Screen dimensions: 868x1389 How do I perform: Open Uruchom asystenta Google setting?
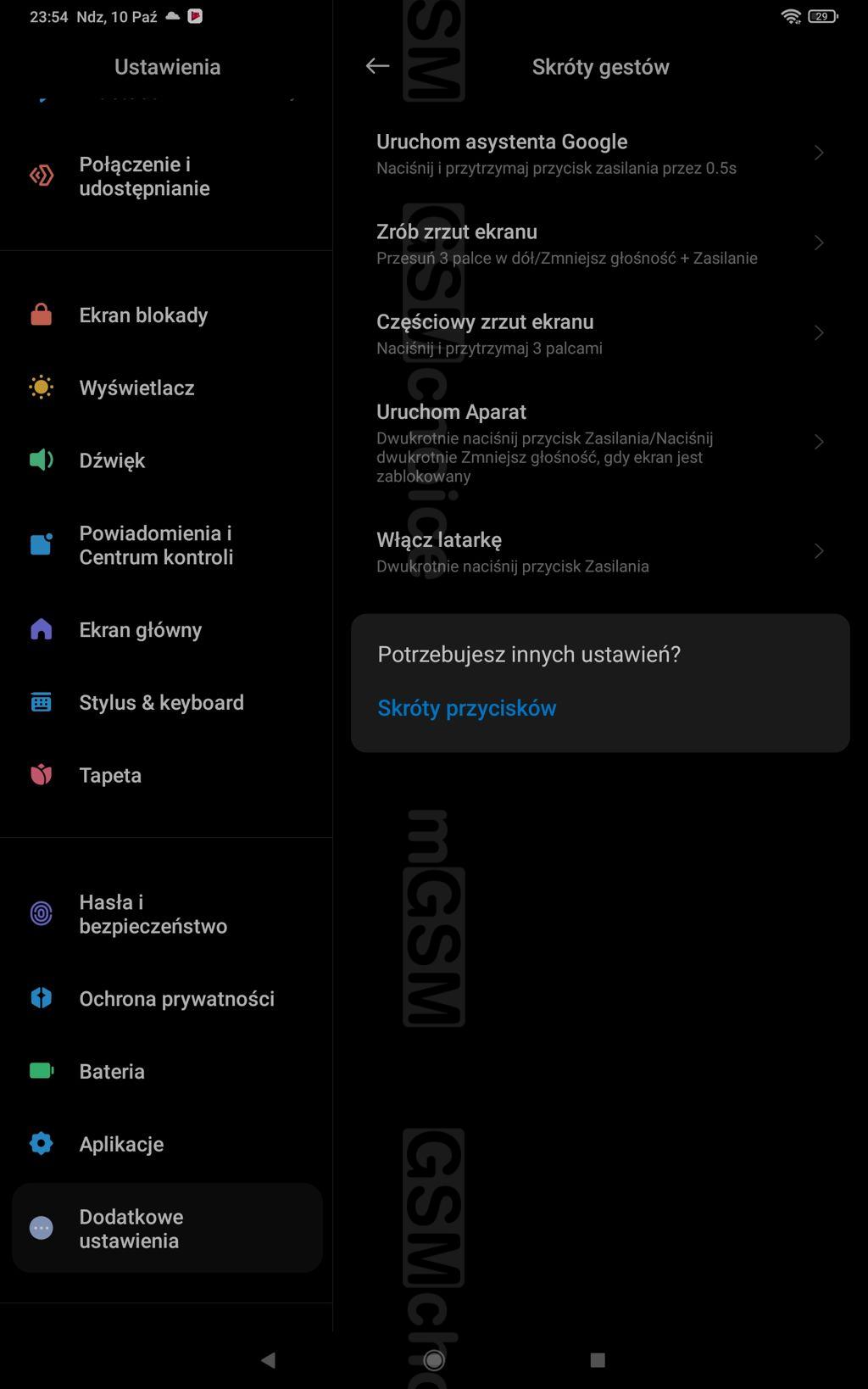(x=598, y=153)
